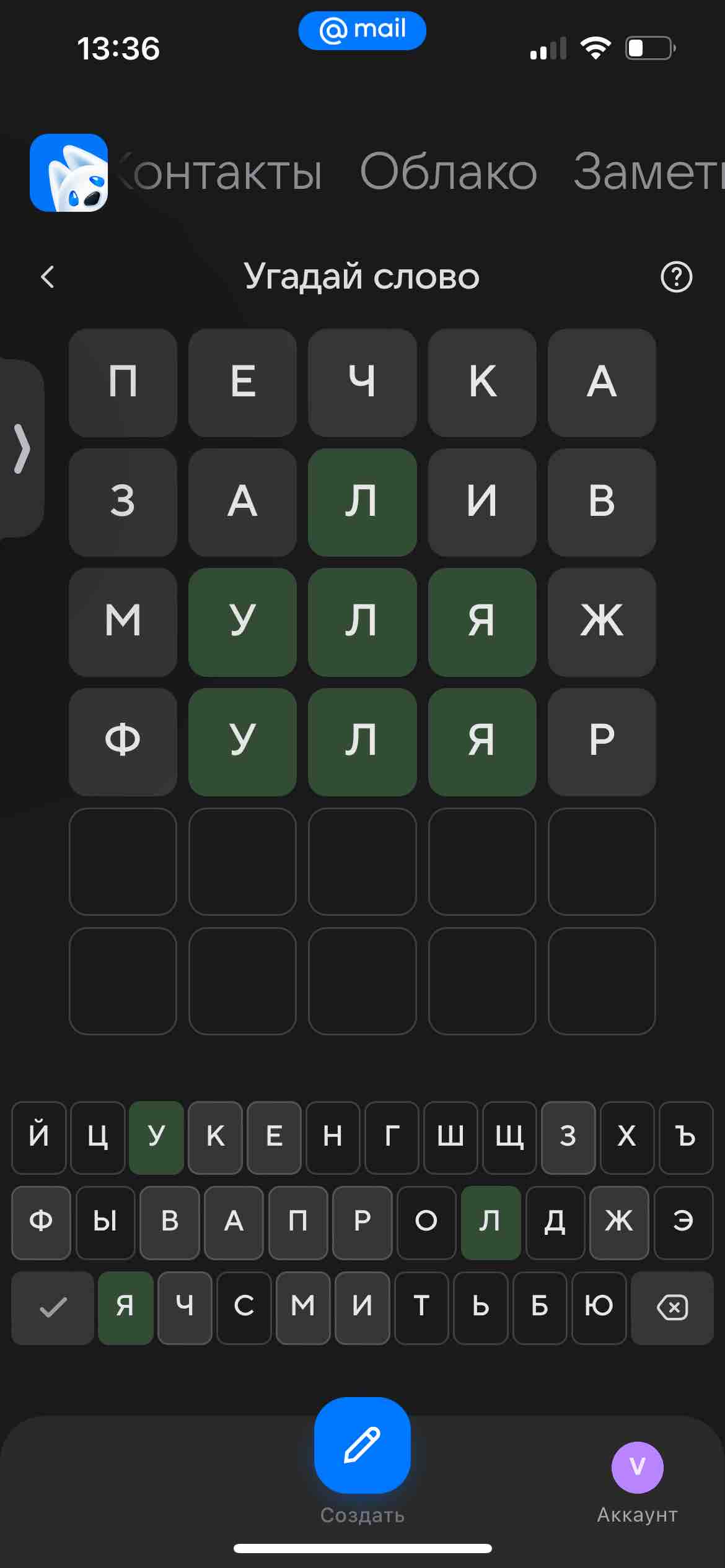The width and height of the screenshot is (725, 1568).
Task: Go back from the Угадай слово game
Action: coord(47,277)
